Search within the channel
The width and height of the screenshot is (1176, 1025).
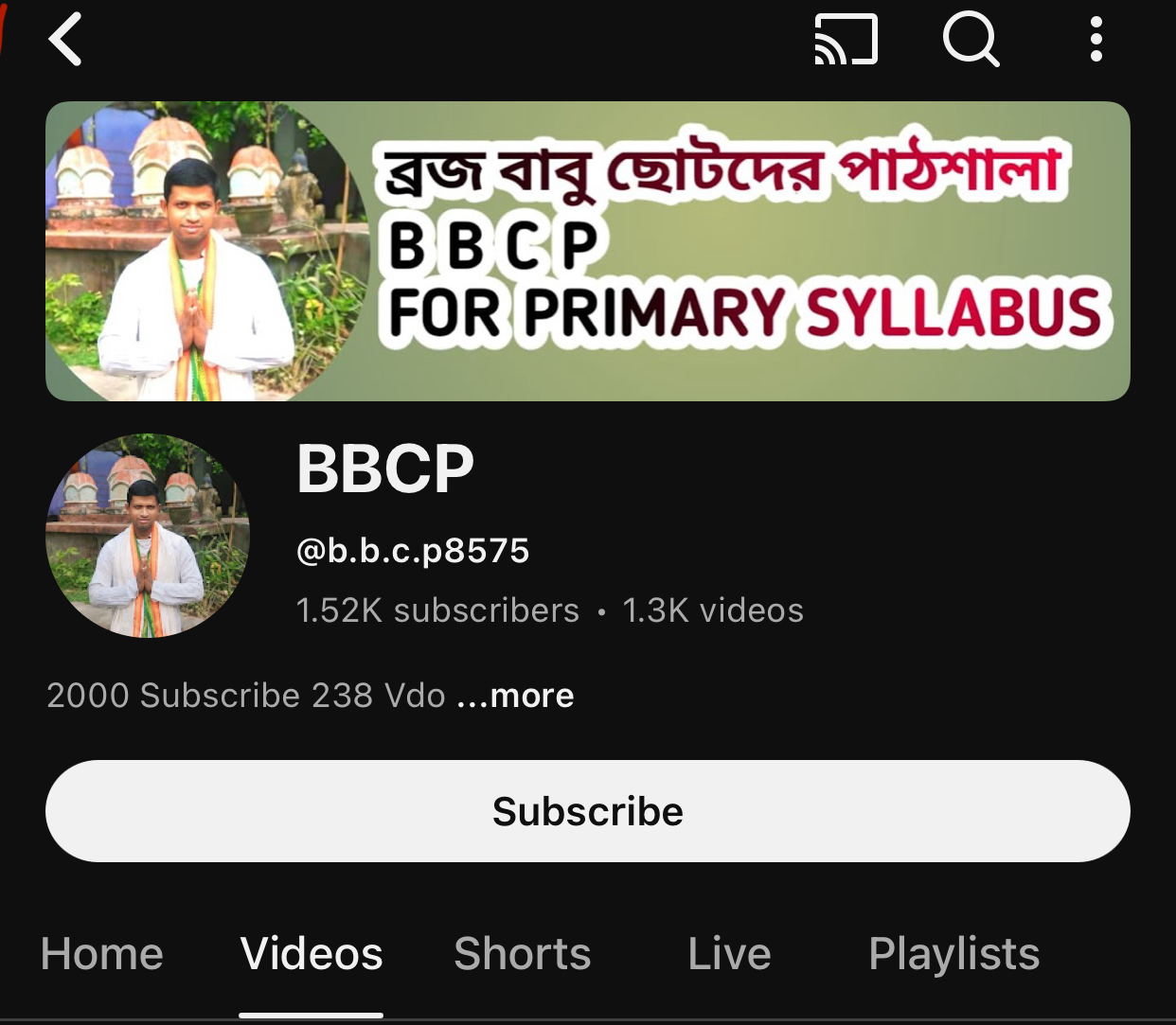971,40
